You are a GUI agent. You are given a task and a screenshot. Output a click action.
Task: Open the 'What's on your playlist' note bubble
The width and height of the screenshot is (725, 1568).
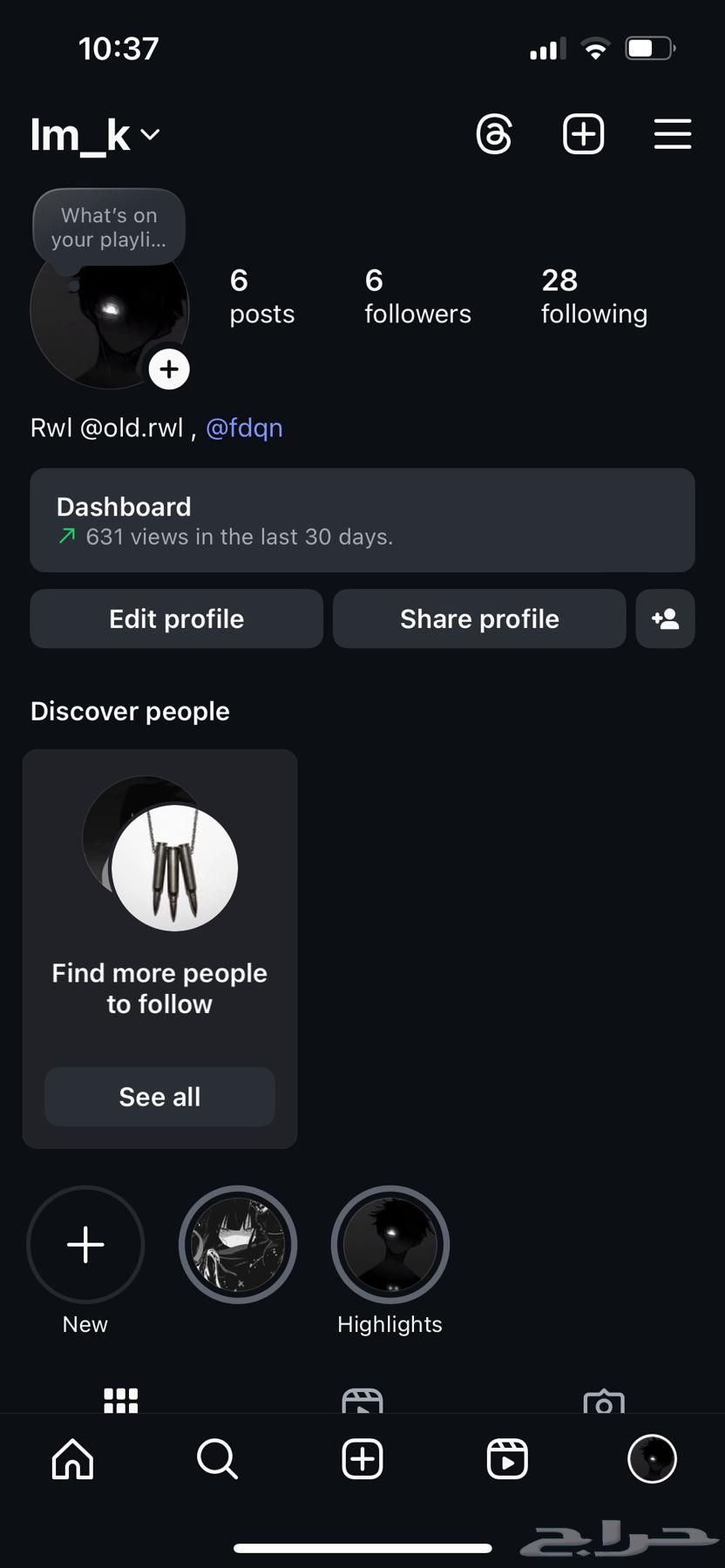coord(109,227)
